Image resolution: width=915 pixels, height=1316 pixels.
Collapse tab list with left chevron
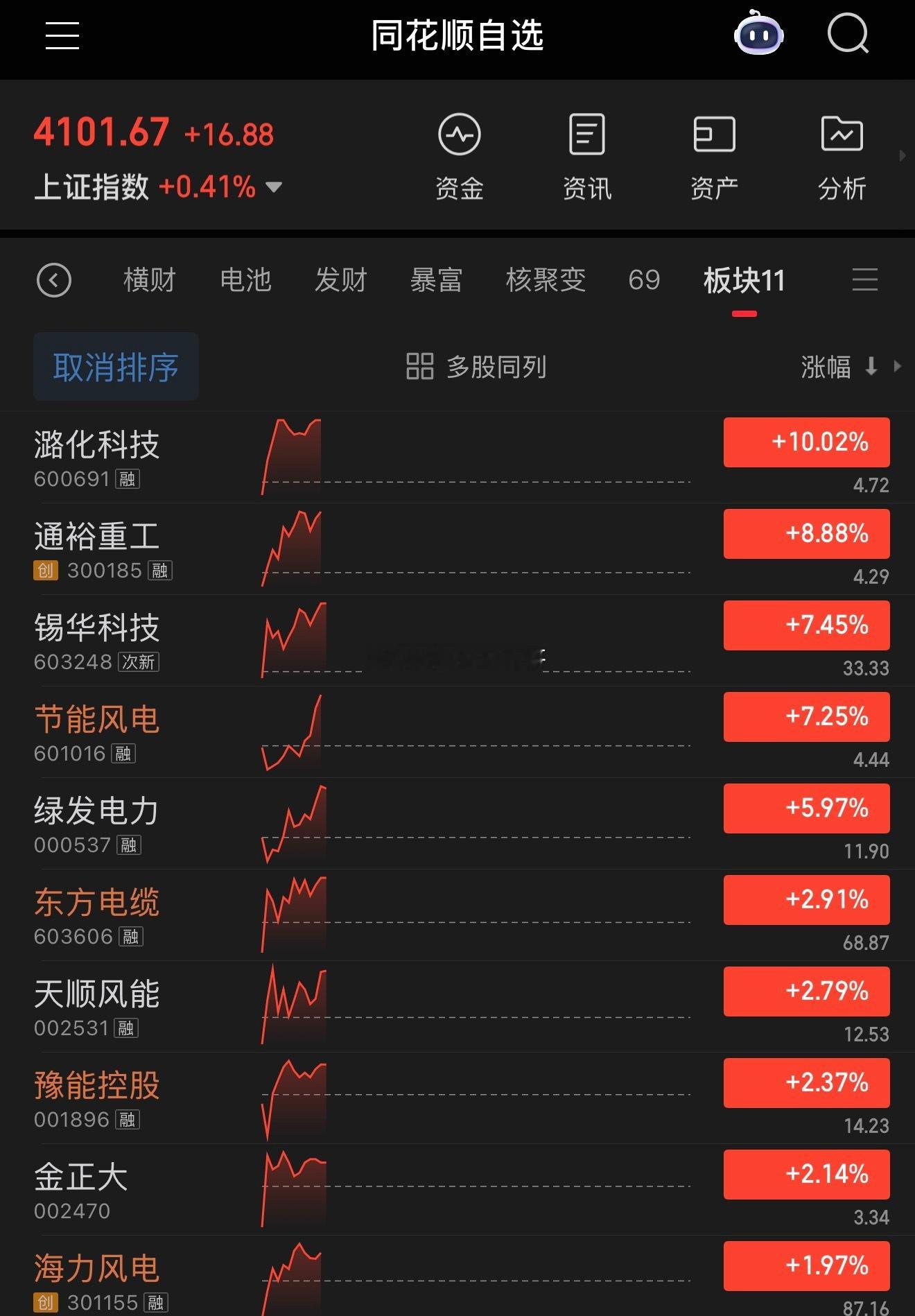click(x=55, y=281)
